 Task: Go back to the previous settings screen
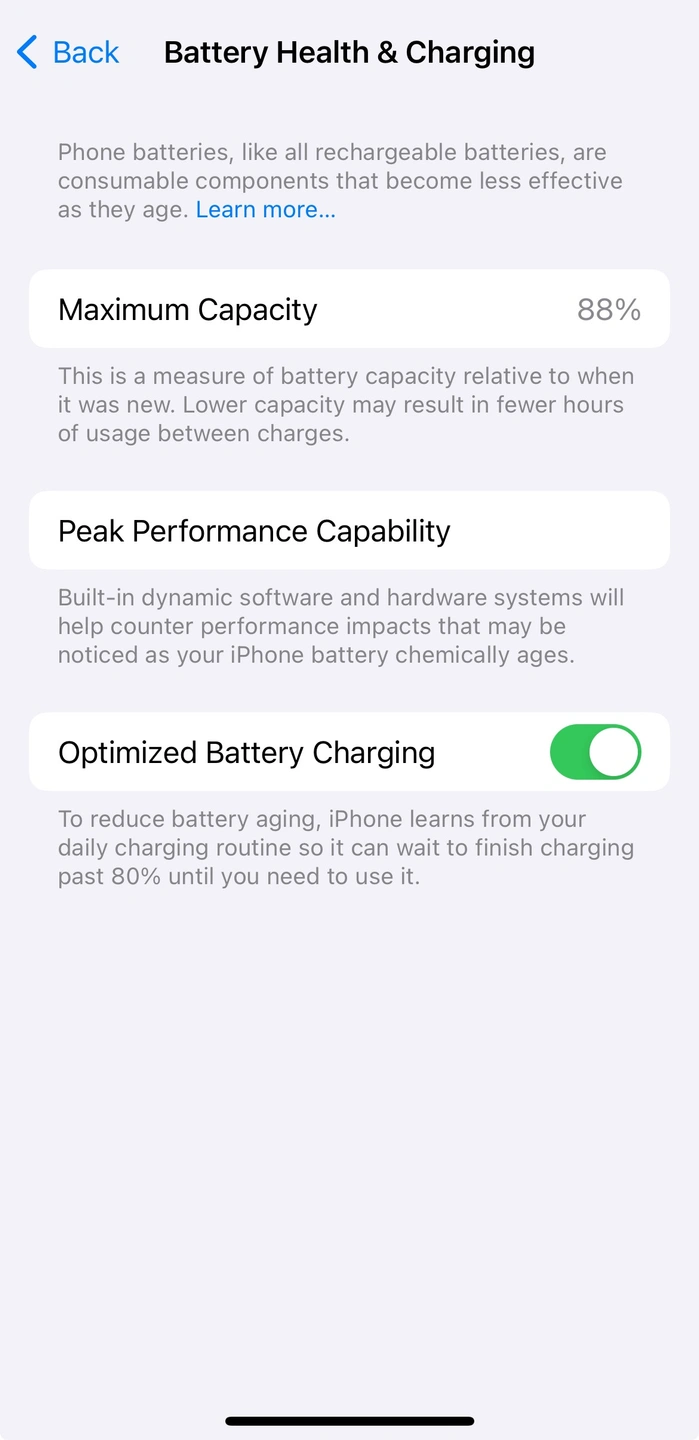point(68,52)
